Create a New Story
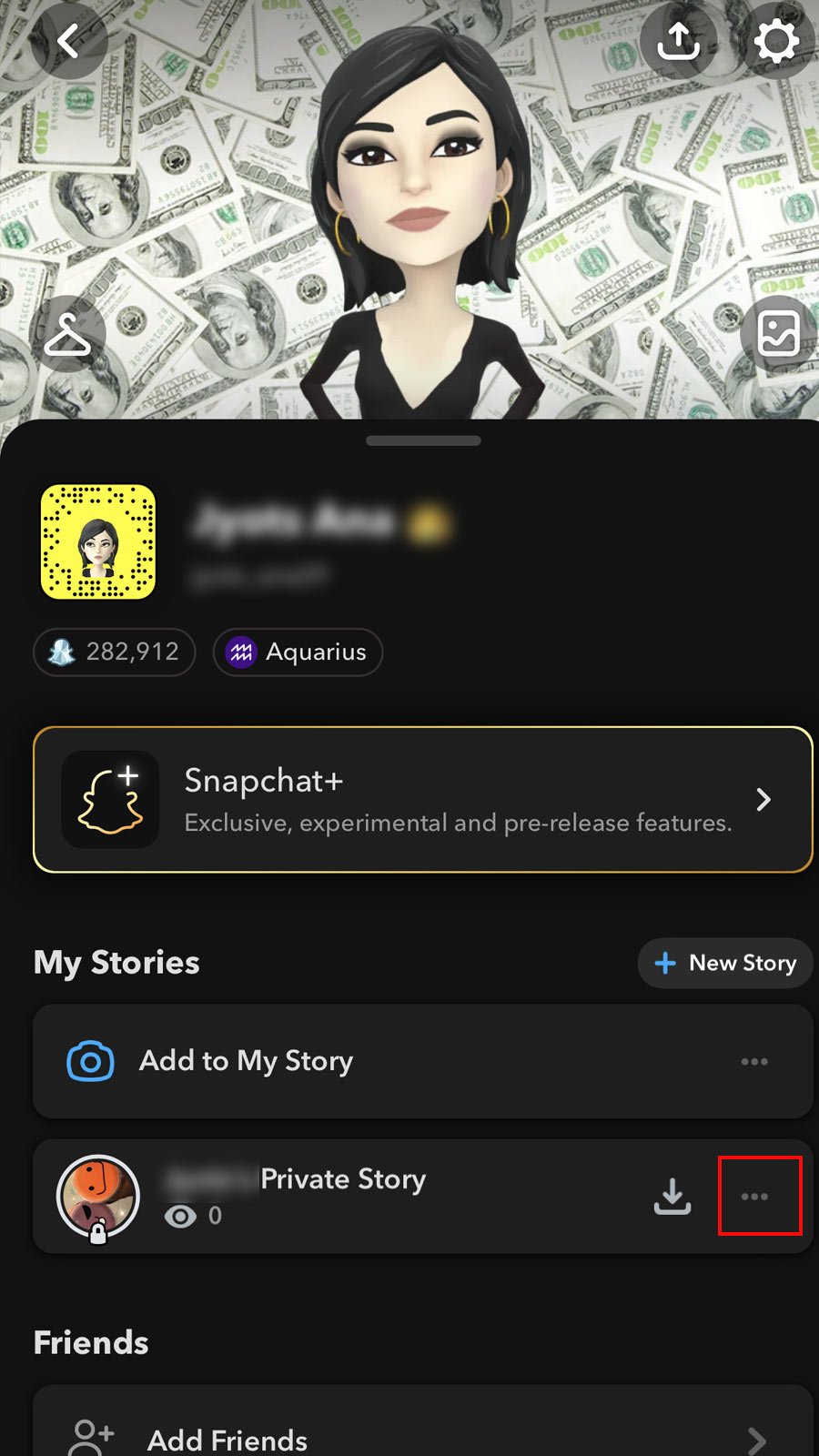 coord(725,963)
